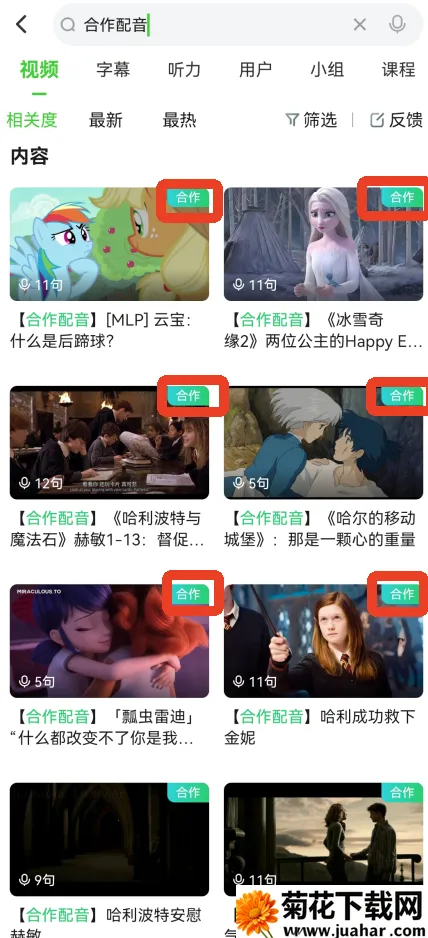Open the 反馈 feedback button
The image size is (428, 938).
396,120
